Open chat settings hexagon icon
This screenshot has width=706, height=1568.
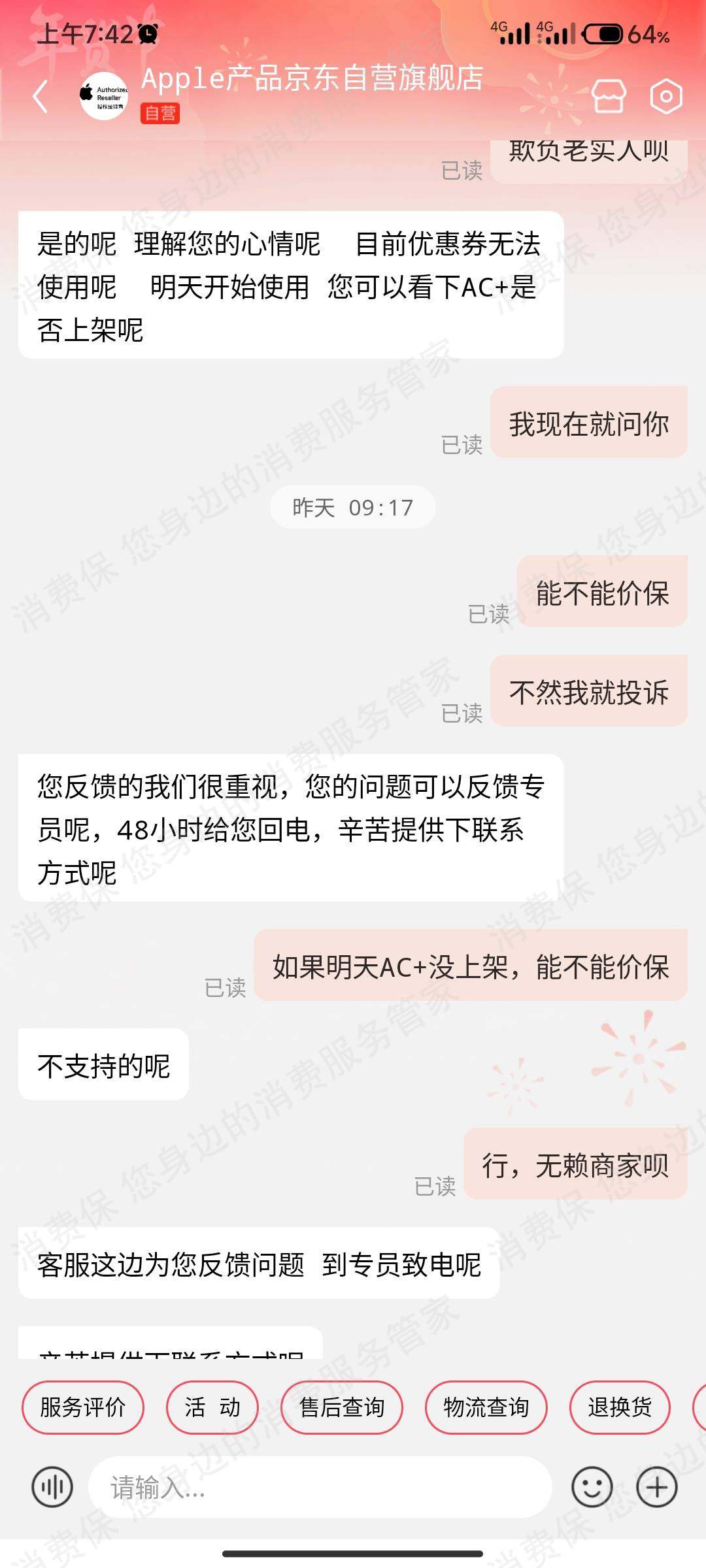(666, 97)
